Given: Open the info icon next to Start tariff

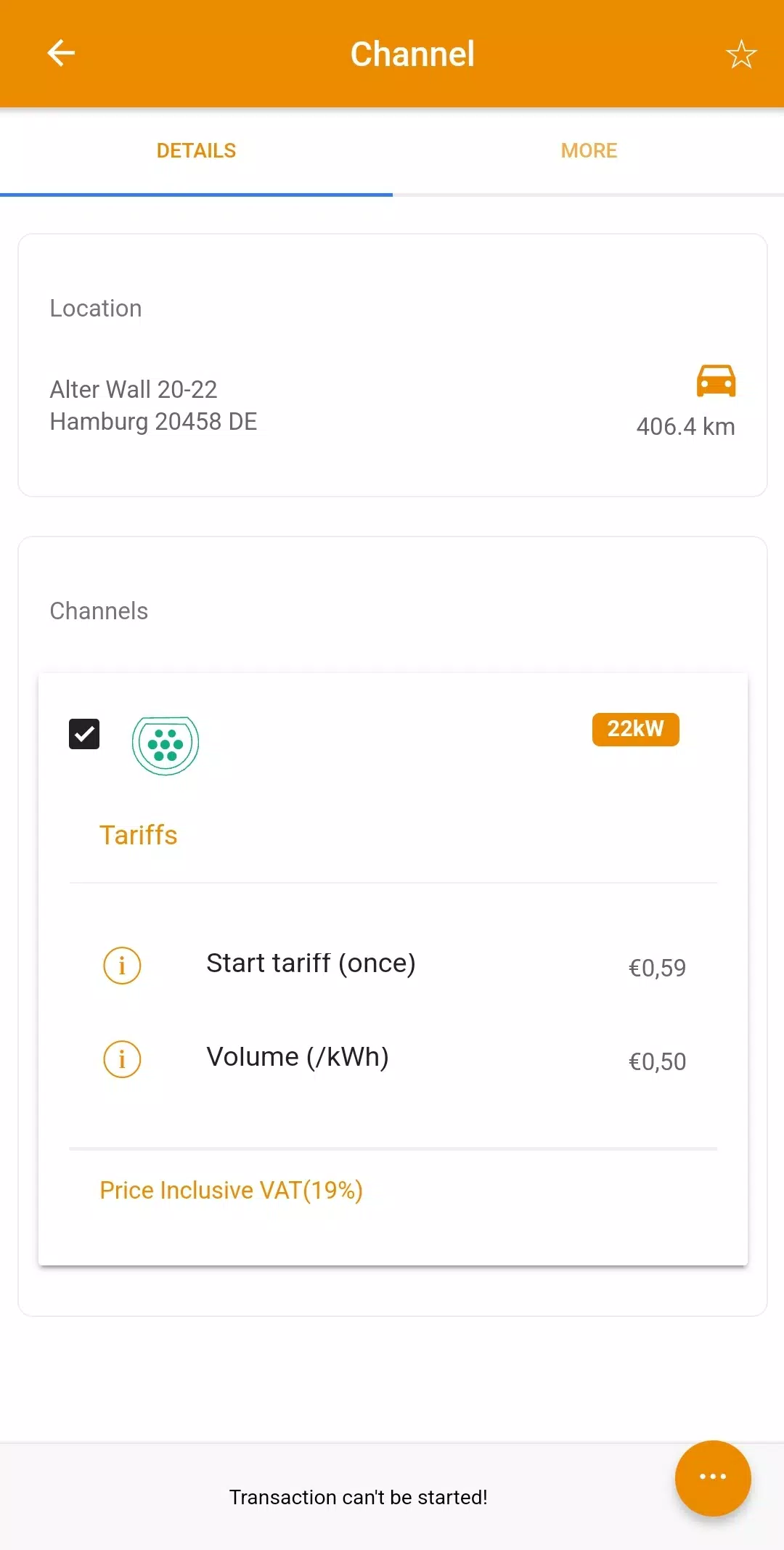Looking at the screenshot, I should 121,966.
